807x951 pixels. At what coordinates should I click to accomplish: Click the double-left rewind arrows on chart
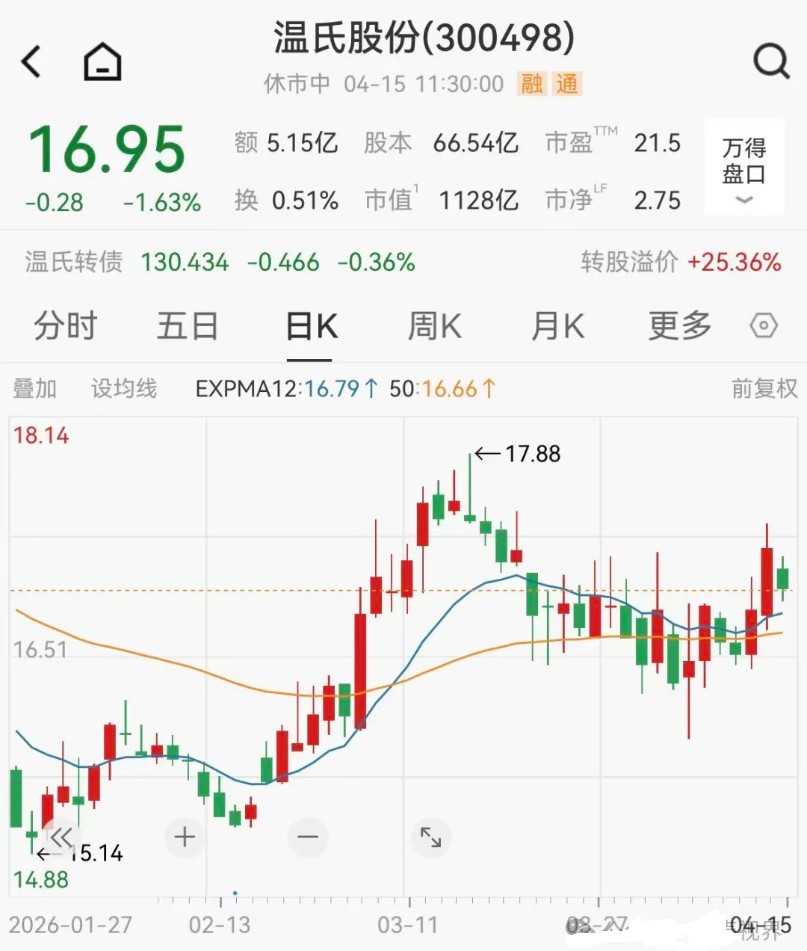[x=62, y=838]
